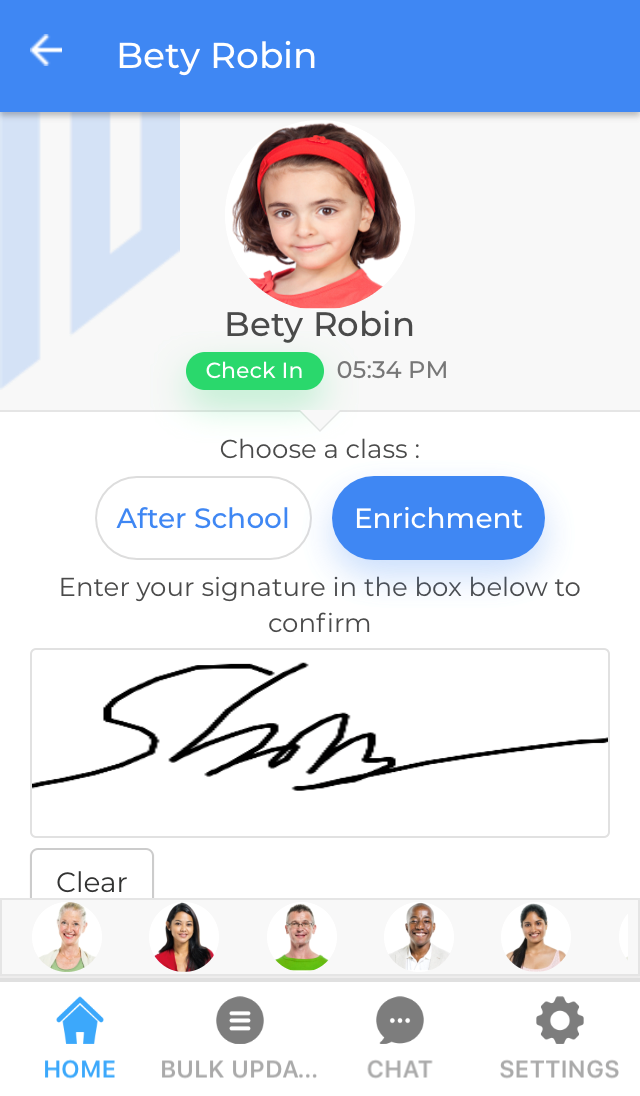The width and height of the screenshot is (640, 1096).
Task: Go back using the arrow icon
Action: 46,51
